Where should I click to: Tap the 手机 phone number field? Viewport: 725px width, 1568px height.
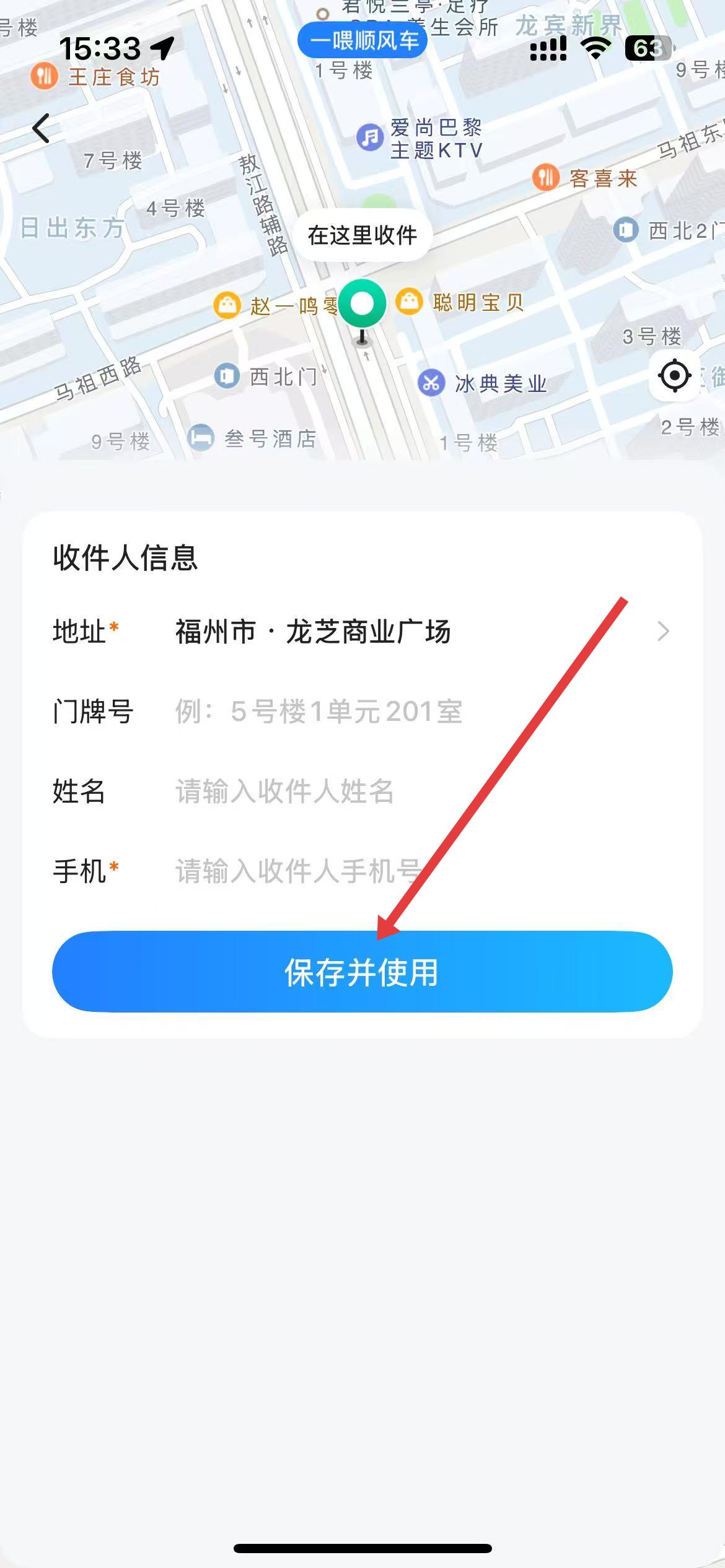tap(409, 871)
